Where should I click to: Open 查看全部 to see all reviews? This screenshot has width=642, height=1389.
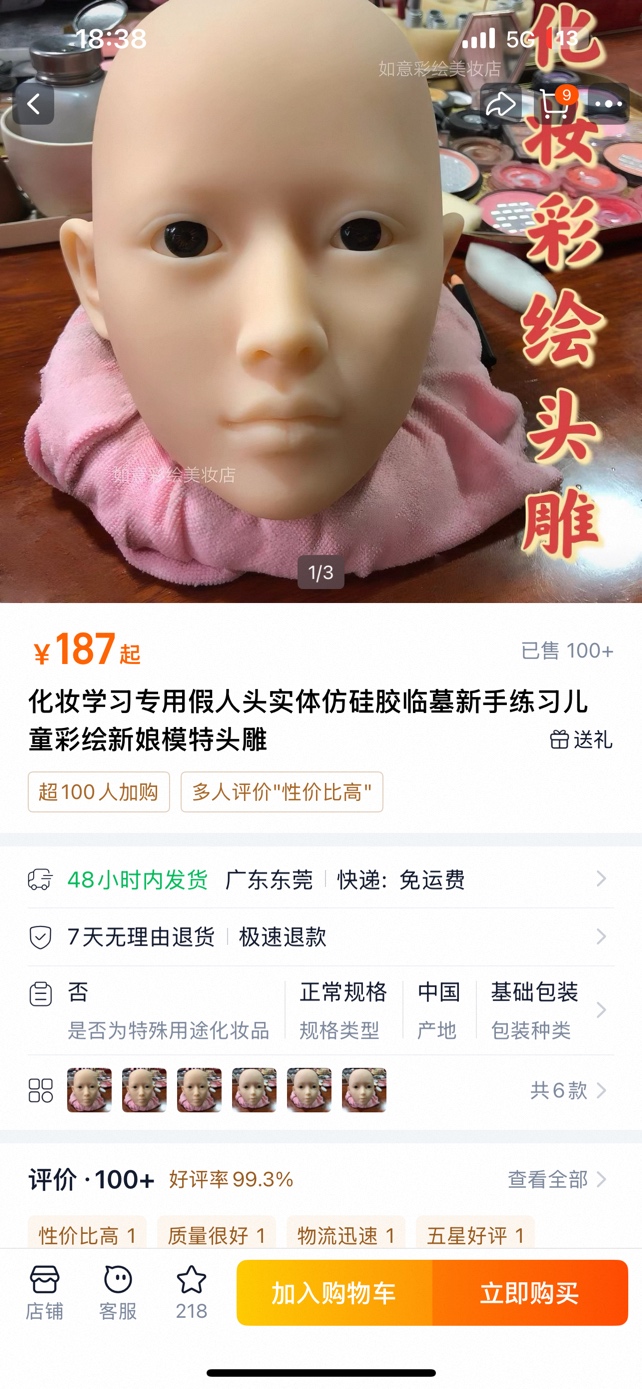pyautogui.click(x=557, y=1180)
